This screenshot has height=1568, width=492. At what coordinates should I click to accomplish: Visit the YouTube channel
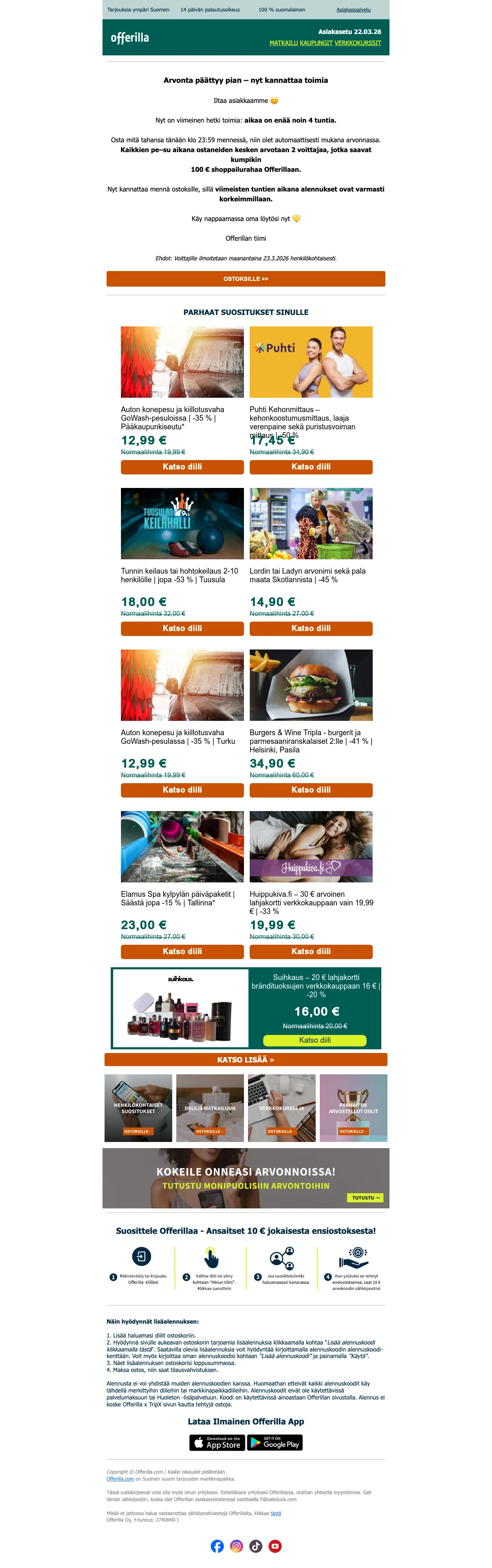[275, 1546]
